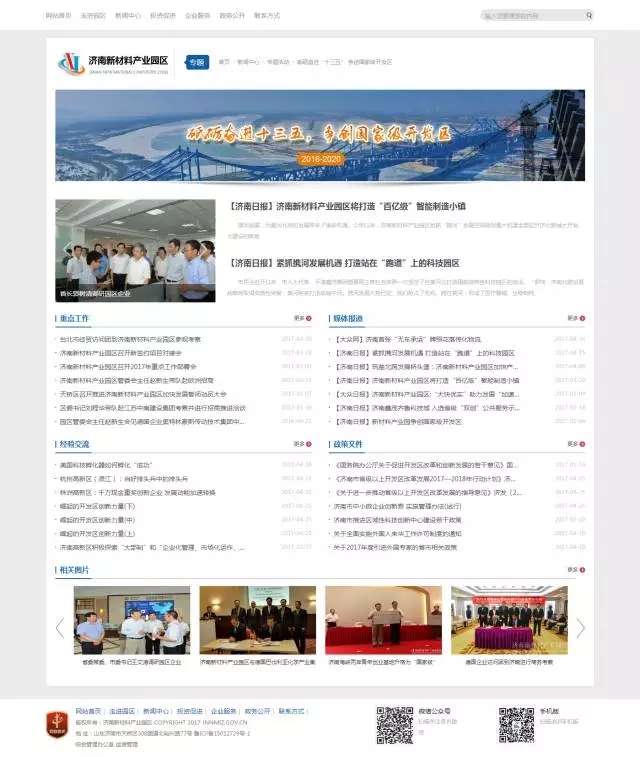Open 联系方式 in the top navigation

[x=267, y=16]
